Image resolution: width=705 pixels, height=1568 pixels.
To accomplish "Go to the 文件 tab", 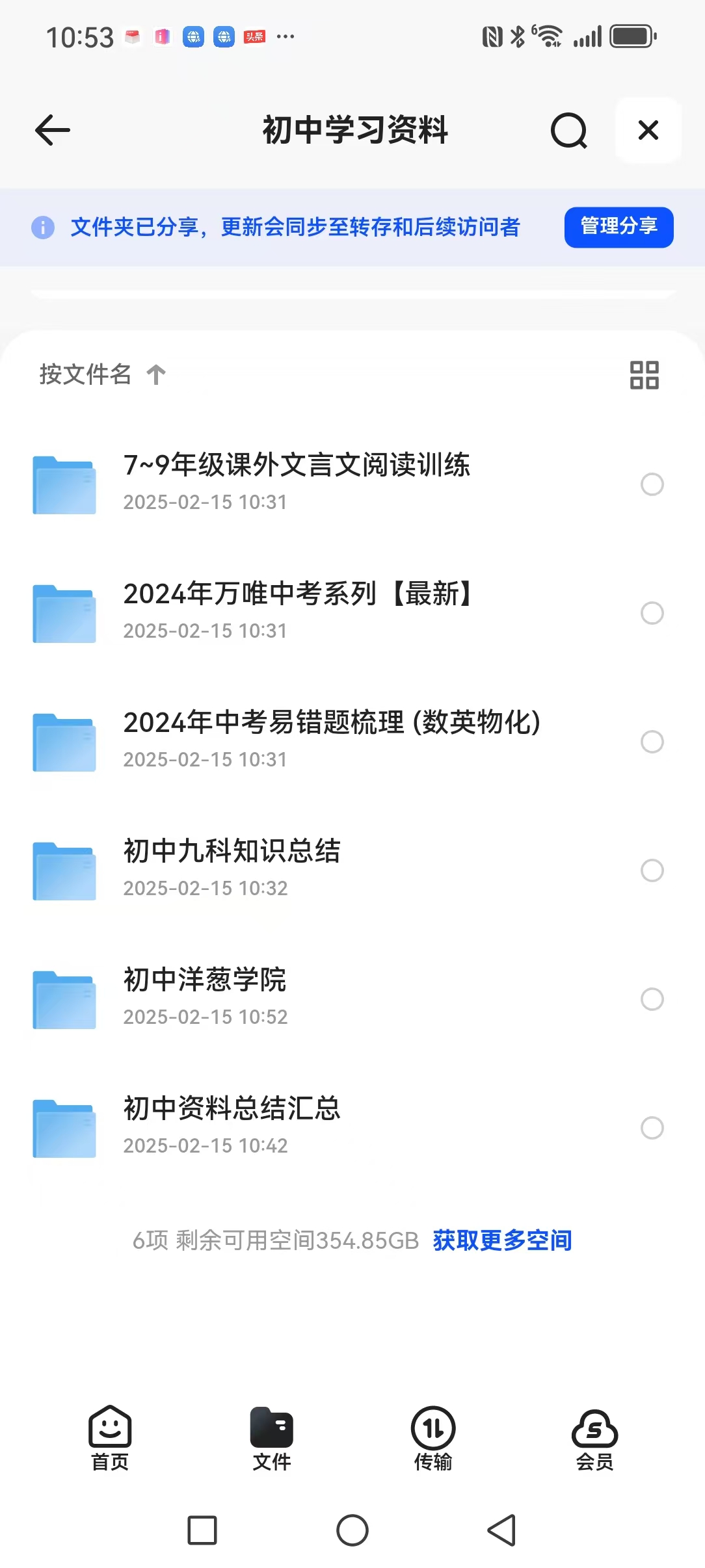I will pos(272,1438).
